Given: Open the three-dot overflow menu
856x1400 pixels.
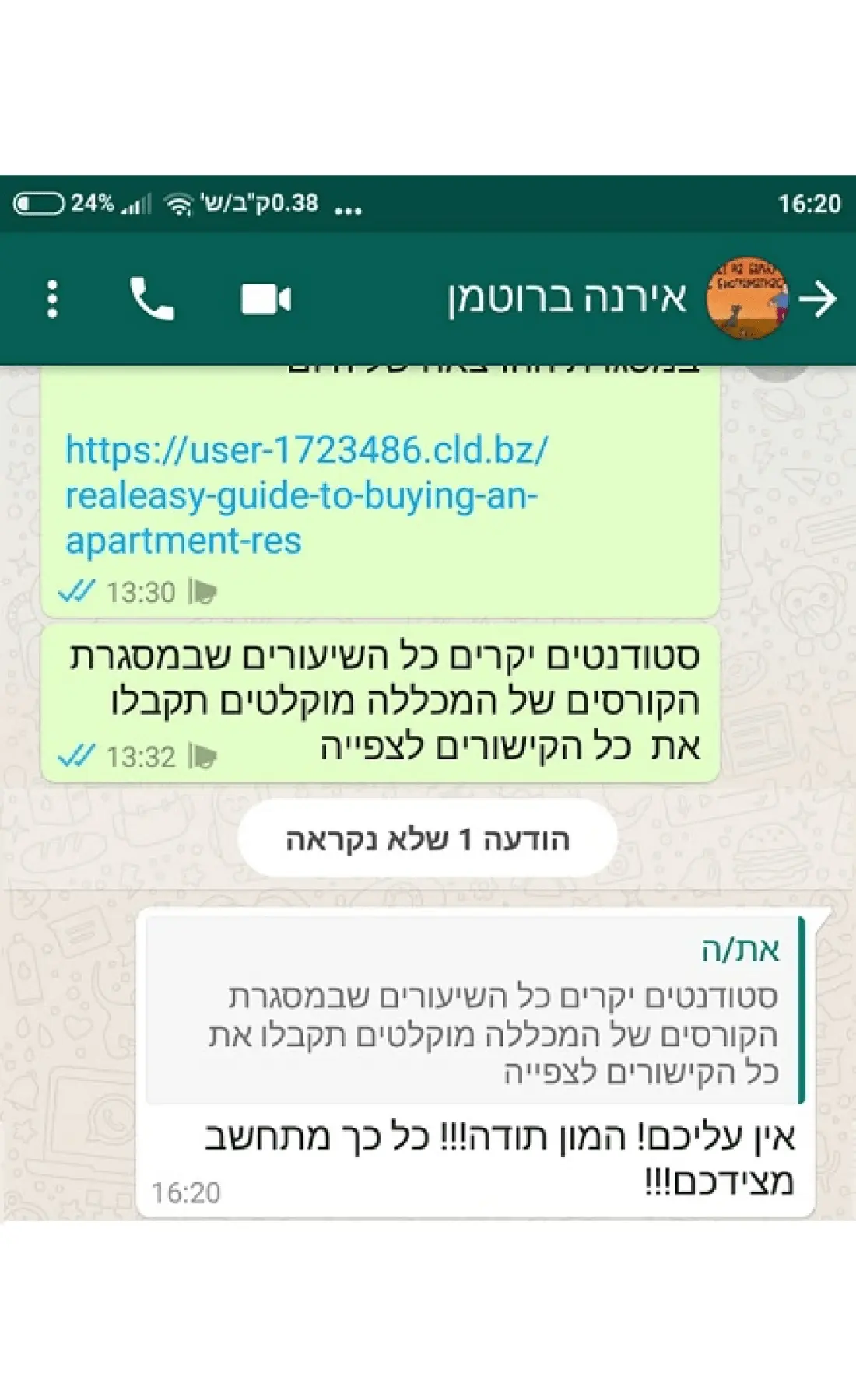Looking at the screenshot, I should point(52,299).
